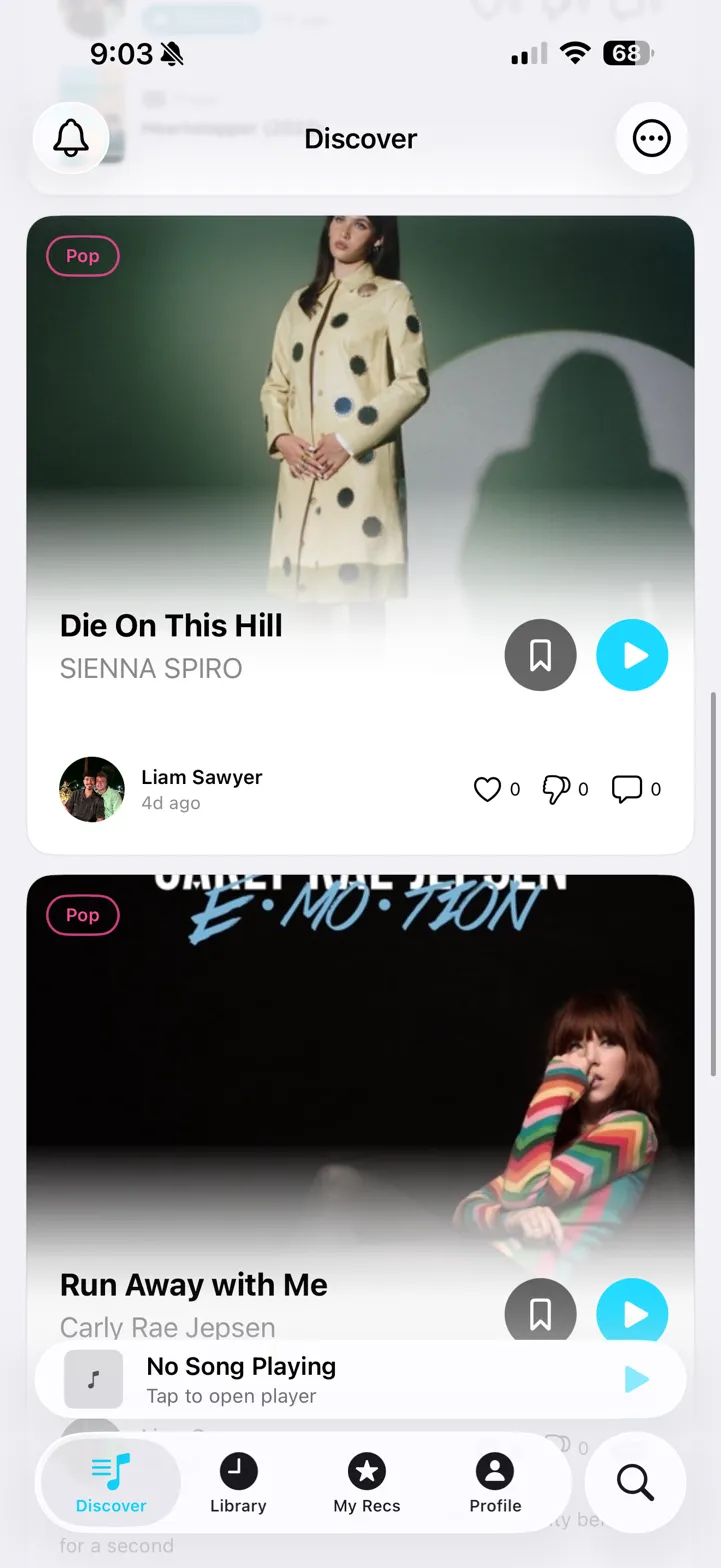Open search with the magnifier button
Screen dimensions: 721x1568
(x=635, y=1482)
